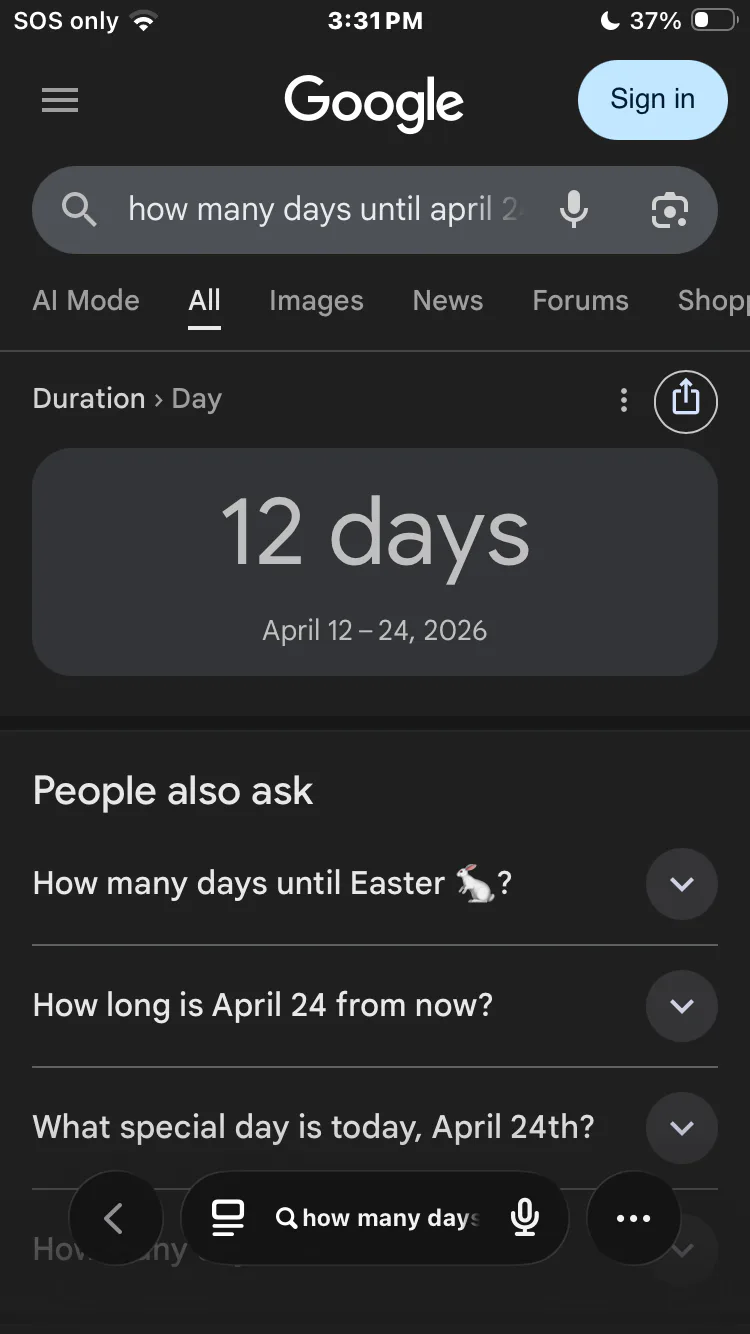This screenshot has width=750, height=1334.
Task: Go back with the bottom bar arrow
Action: tap(114, 1218)
